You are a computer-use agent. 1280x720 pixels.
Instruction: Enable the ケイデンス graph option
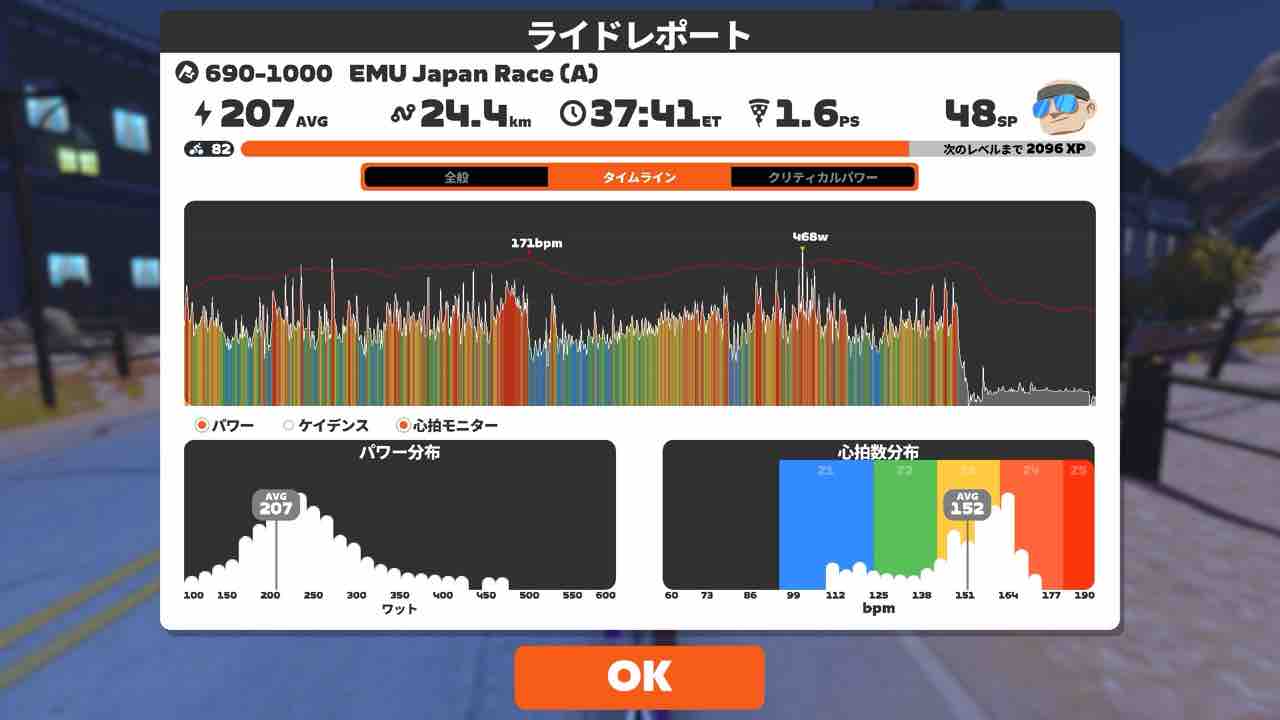(x=326, y=425)
